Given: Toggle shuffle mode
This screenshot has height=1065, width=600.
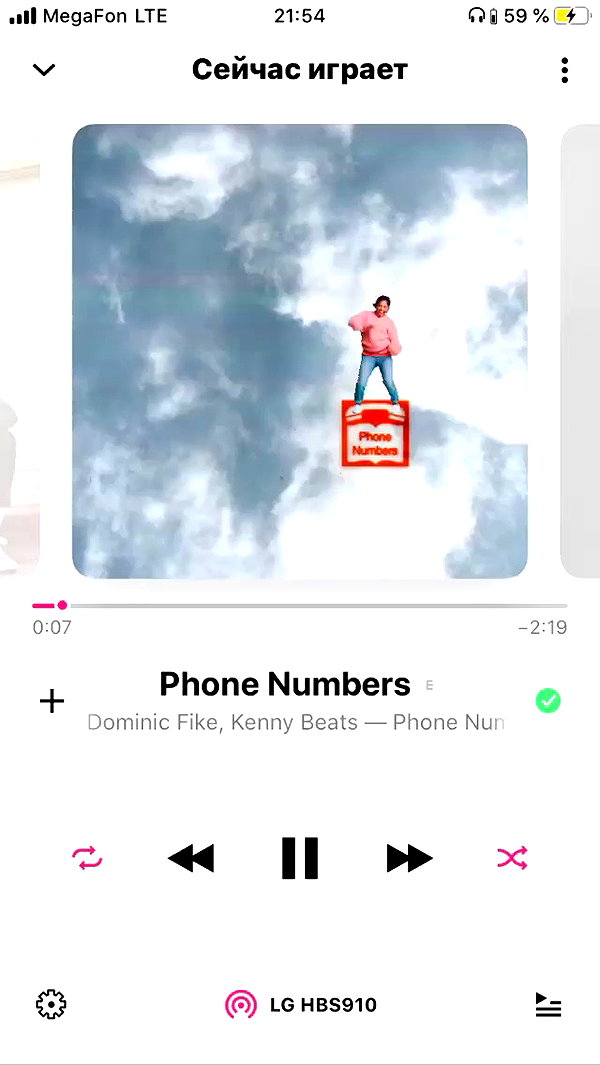Looking at the screenshot, I should pyautogui.click(x=512, y=858).
